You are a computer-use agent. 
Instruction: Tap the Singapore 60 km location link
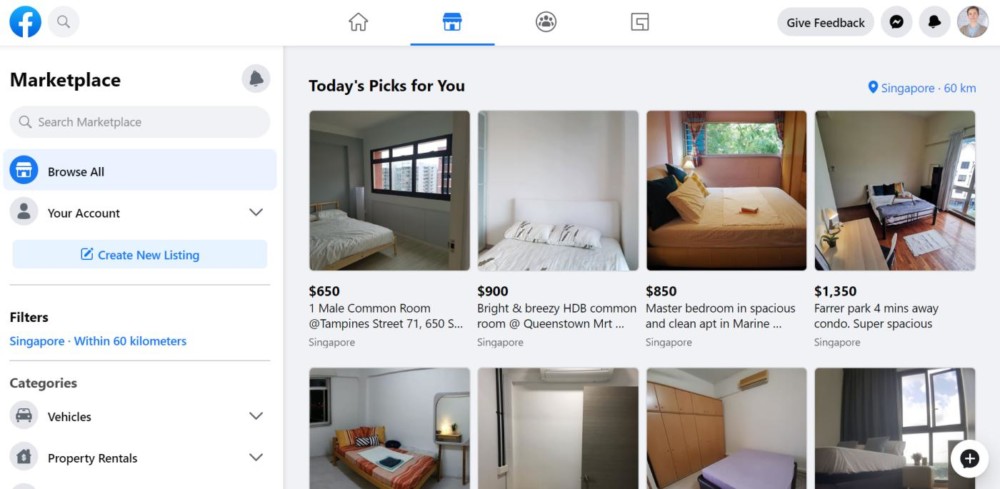tap(922, 88)
